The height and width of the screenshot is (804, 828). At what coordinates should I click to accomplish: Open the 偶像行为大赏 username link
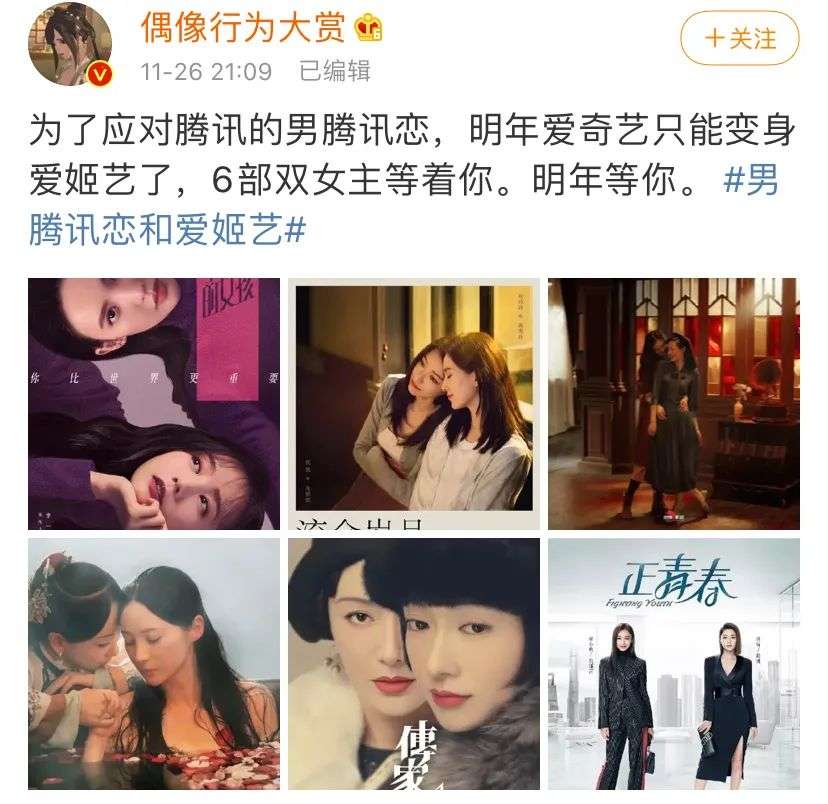click(243, 27)
